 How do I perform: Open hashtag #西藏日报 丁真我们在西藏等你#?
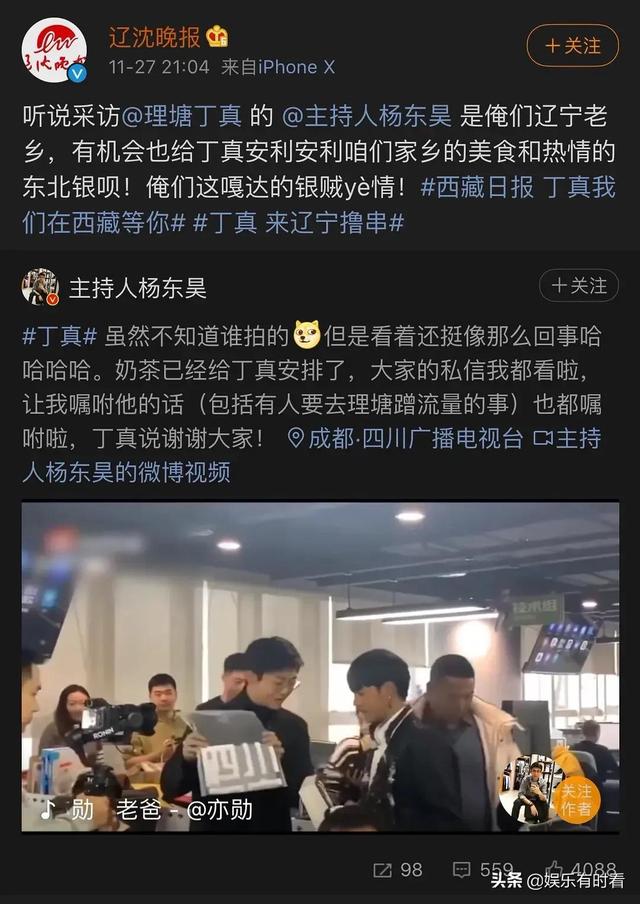tap(517, 187)
